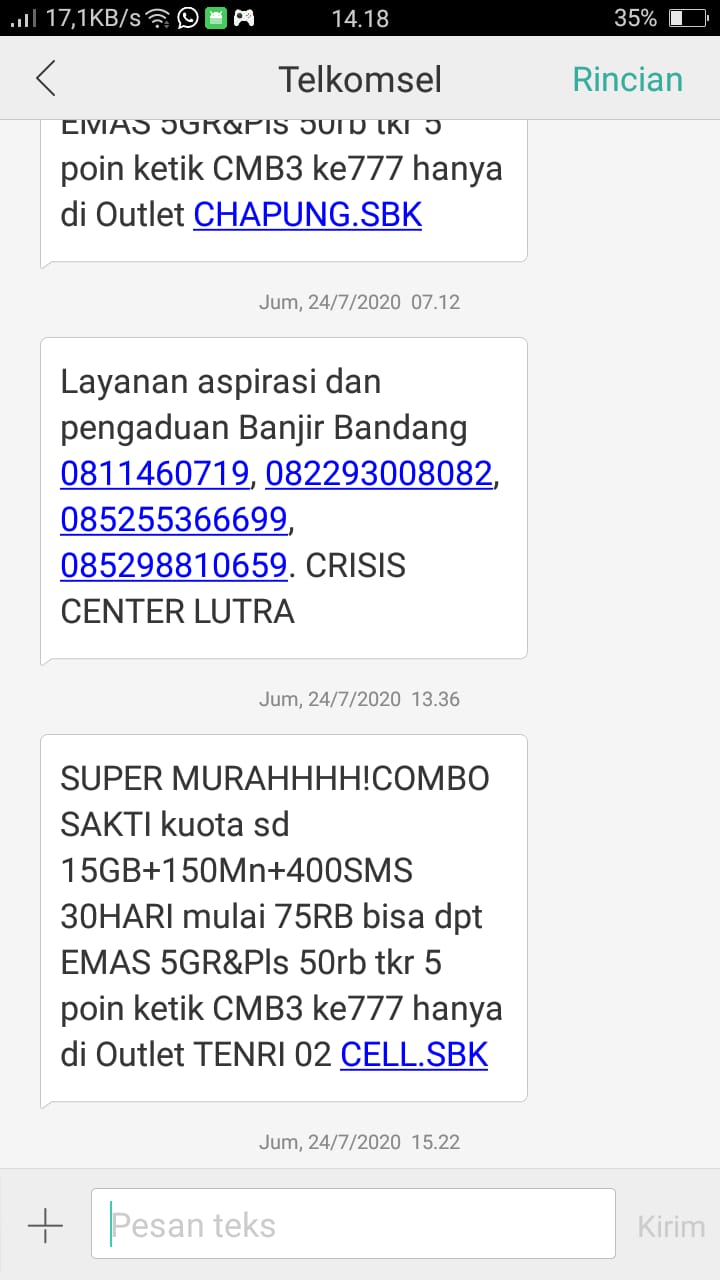Open Rincian details for Telkomsel
Viewport: 720px width, 1280px height.
pyautogui.click(x=627, y=80)
